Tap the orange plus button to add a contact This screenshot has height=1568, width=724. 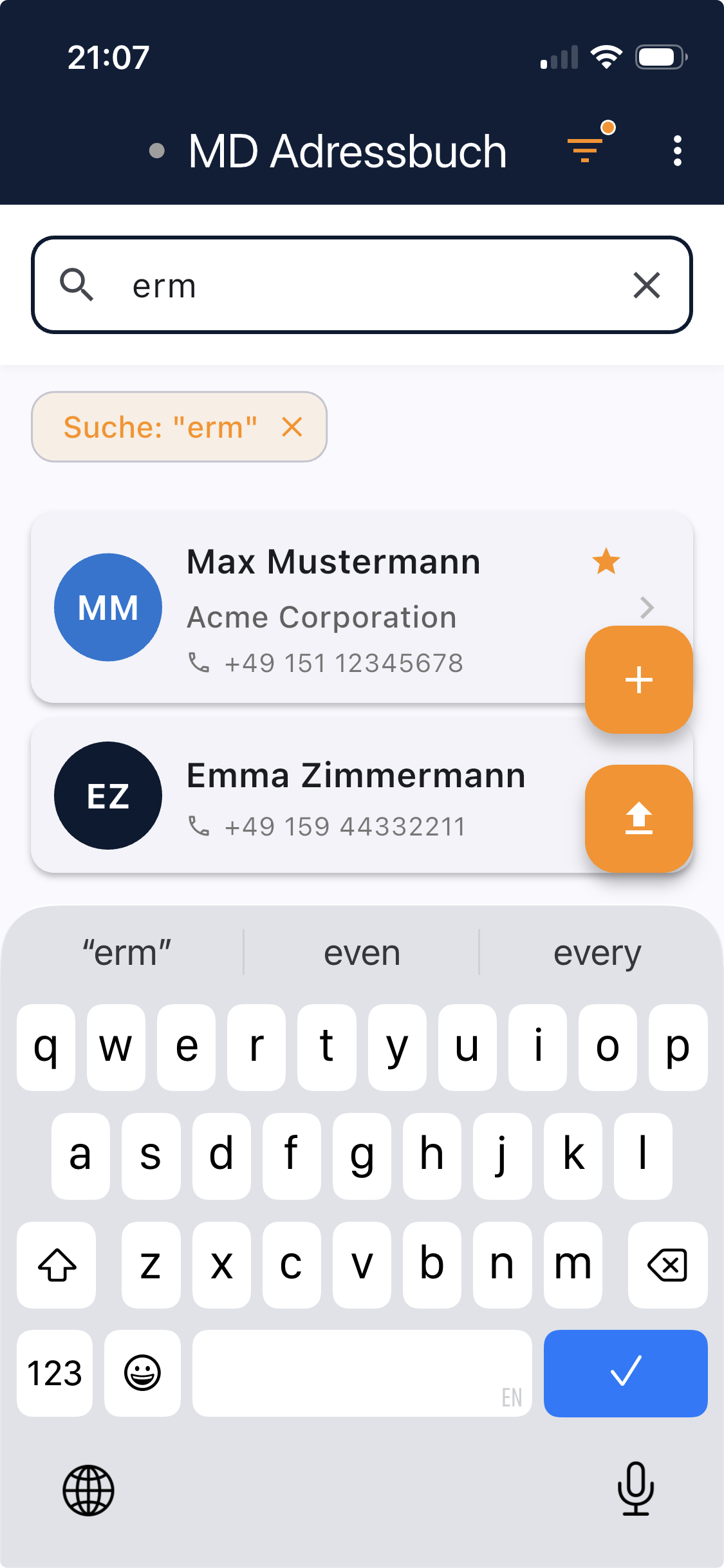click(x=638, y=678)
